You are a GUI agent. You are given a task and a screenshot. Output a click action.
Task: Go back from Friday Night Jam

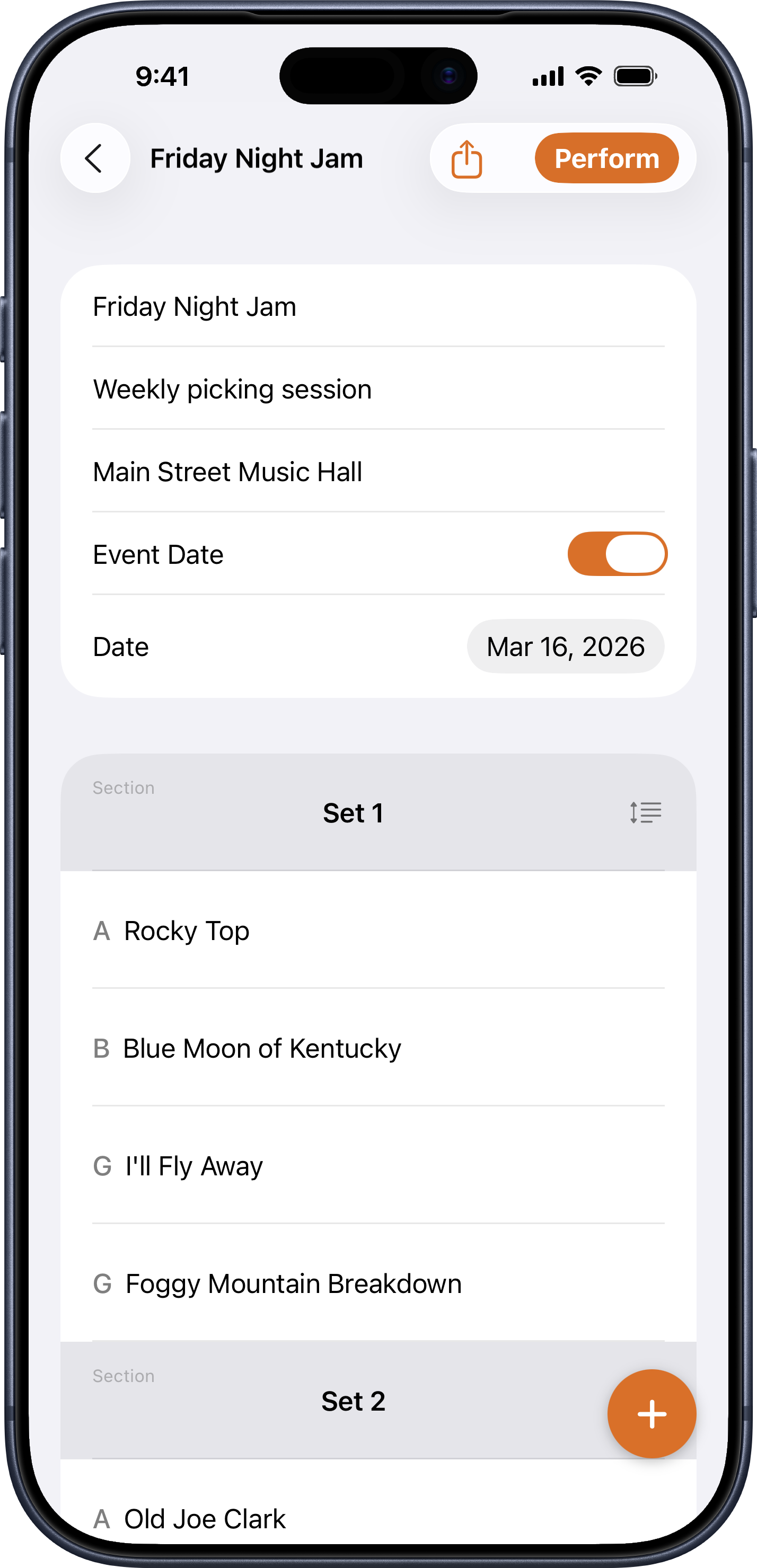[95, 159]
